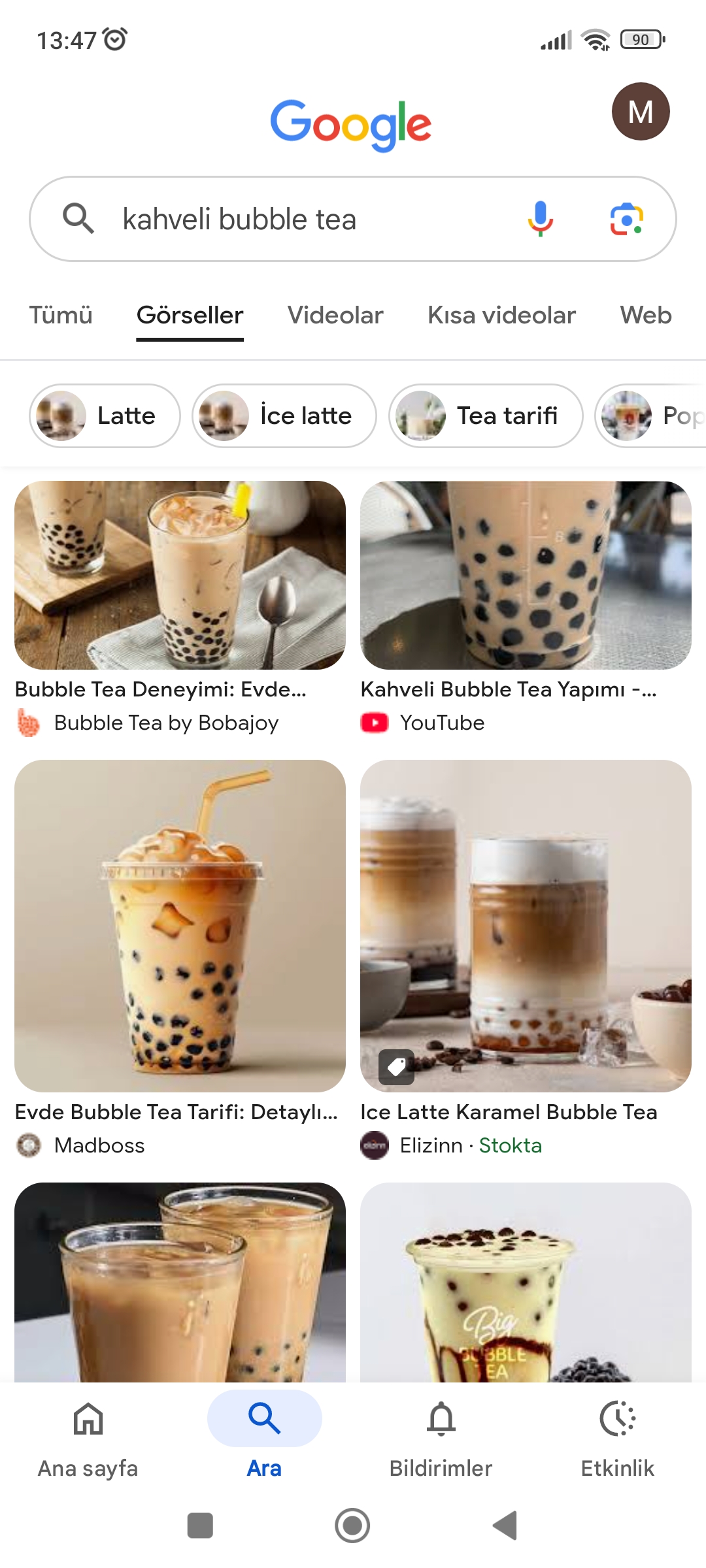Open the Kahveli Bubble Tea Yapımı YouTube result
706x1568 pixels.
pos(526,576)
